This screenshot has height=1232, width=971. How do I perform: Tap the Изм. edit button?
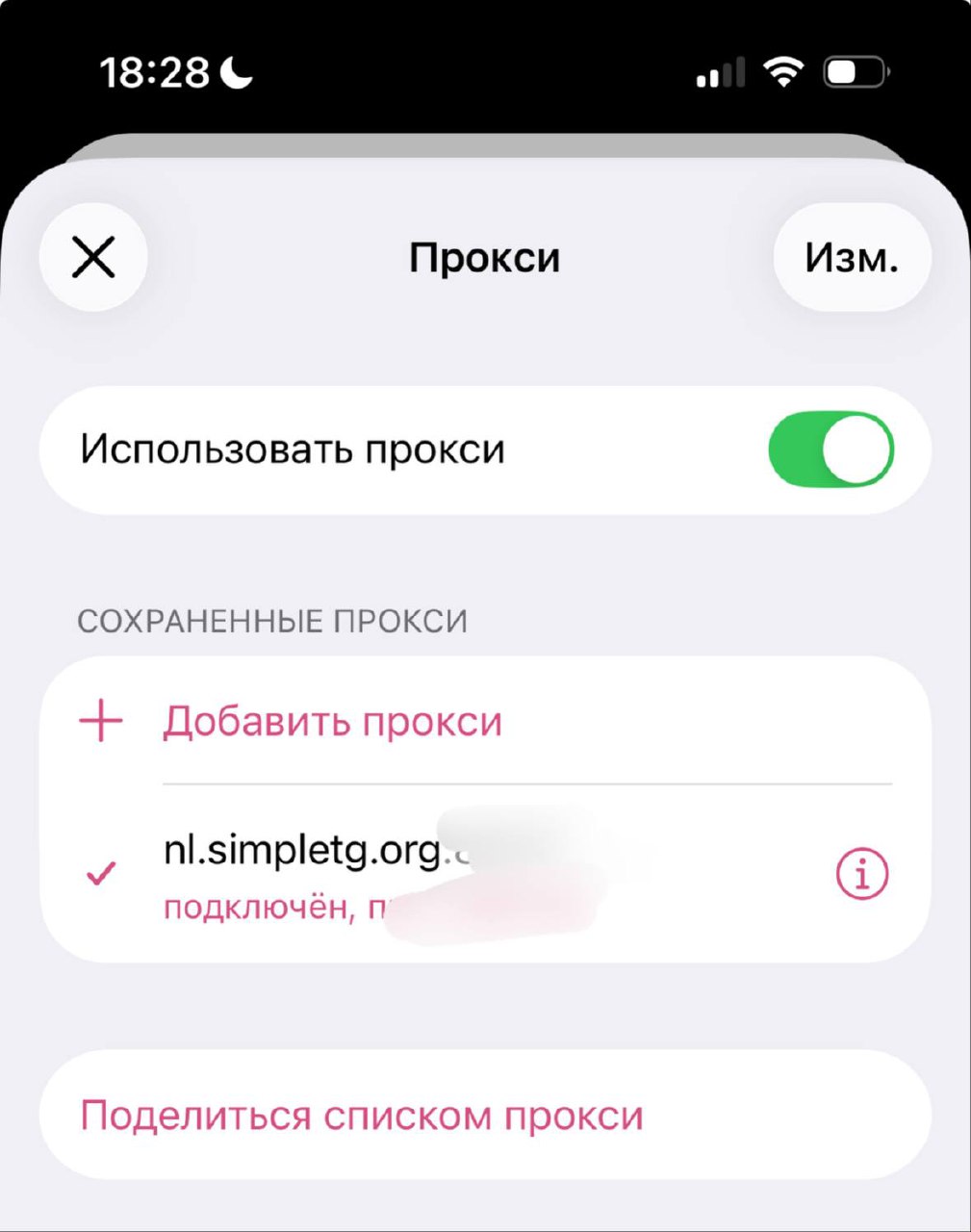tap(852, 257)
